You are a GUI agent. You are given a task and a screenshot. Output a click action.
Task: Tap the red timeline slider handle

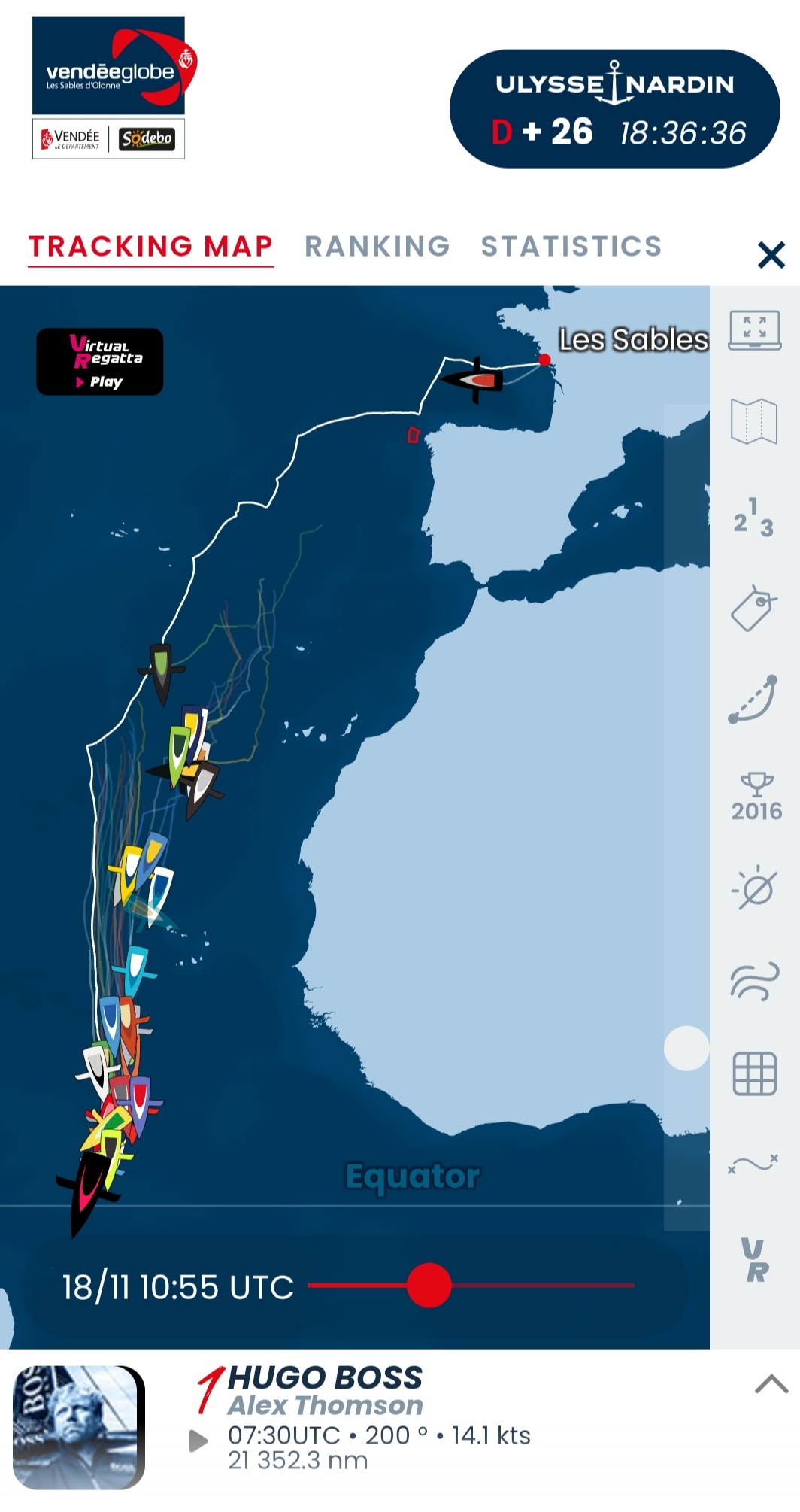point(429,1286)
